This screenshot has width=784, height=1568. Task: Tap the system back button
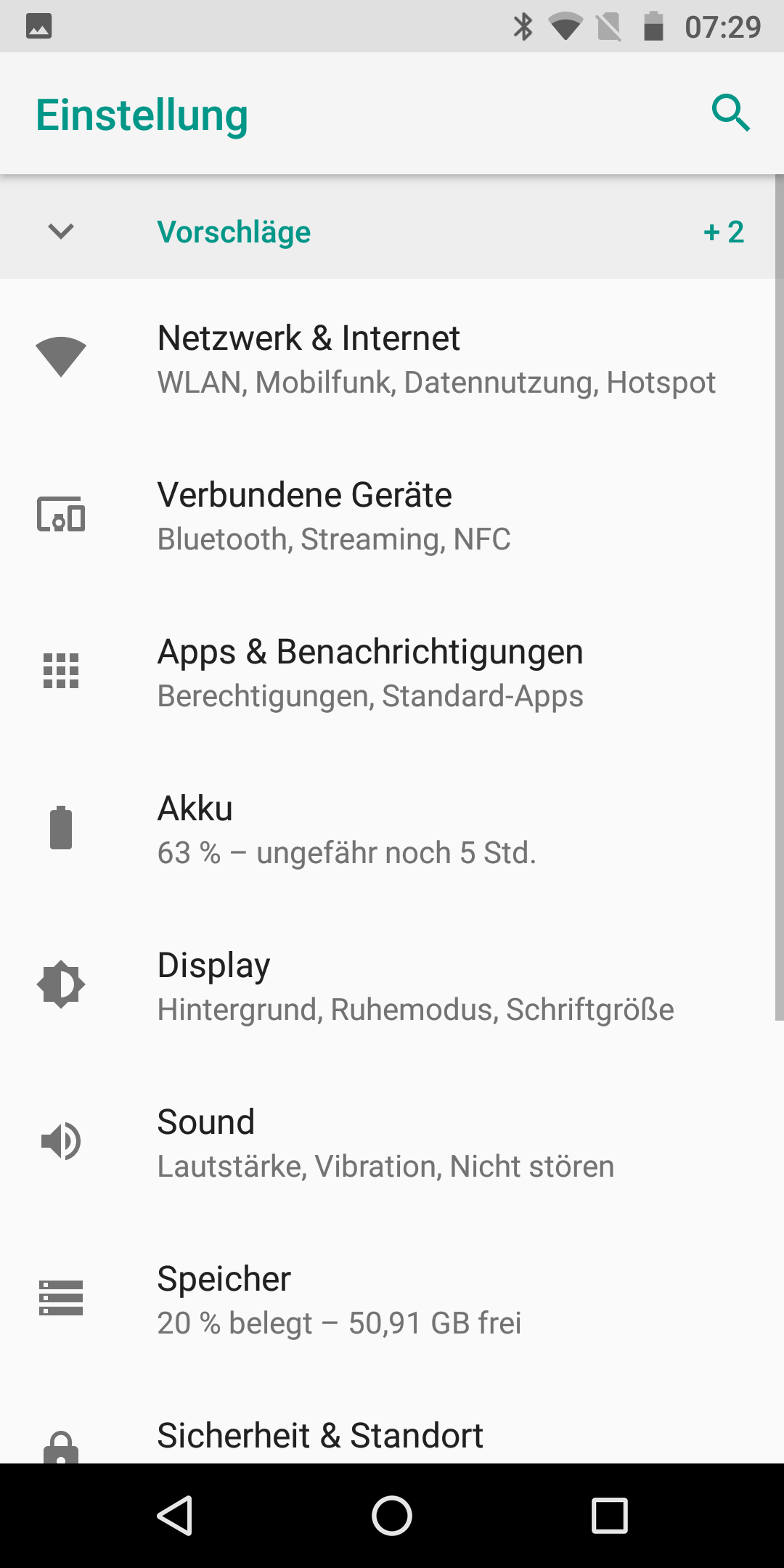(175, 1516)
